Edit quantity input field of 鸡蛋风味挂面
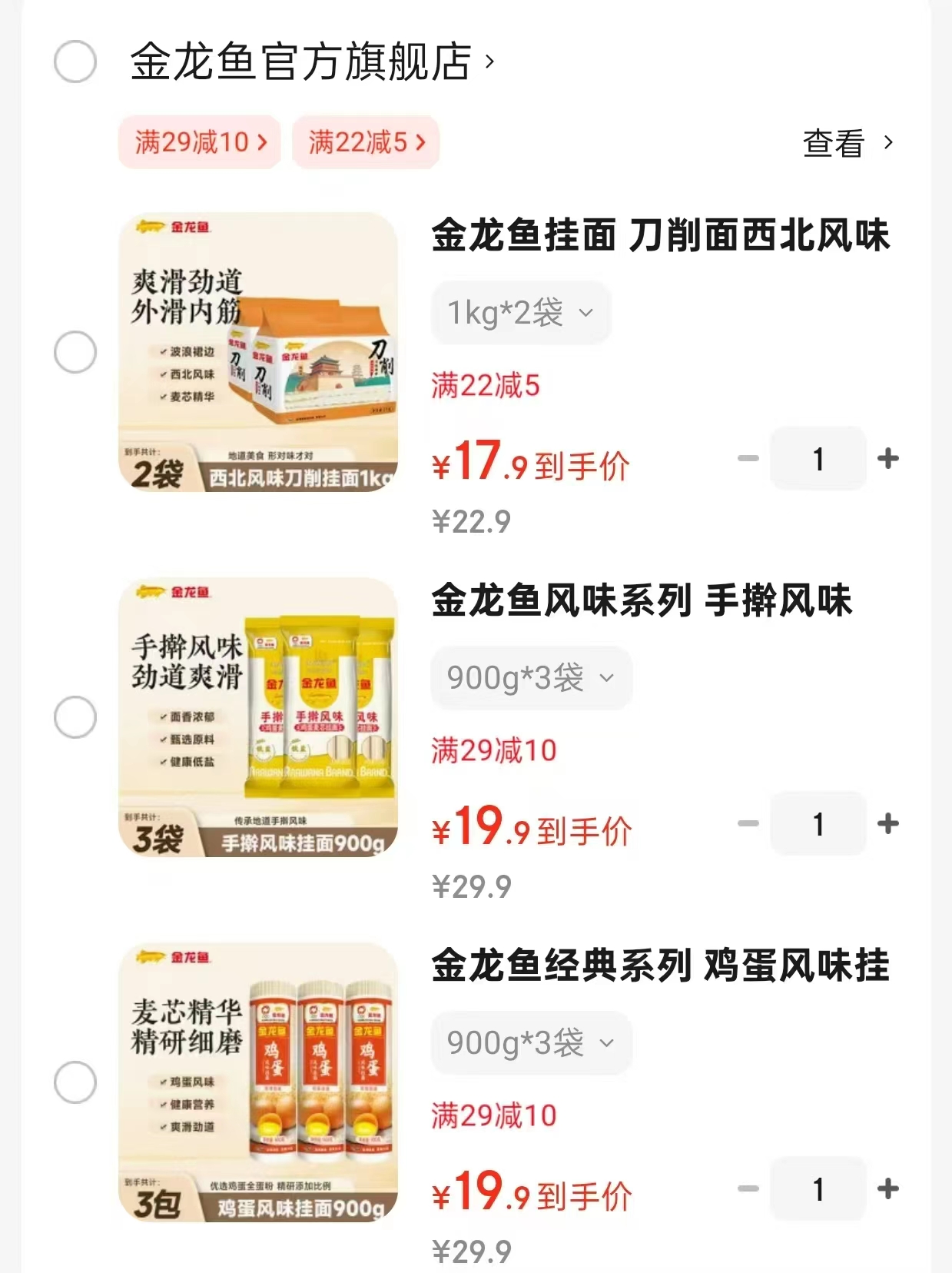 (x=817, y=1189)
